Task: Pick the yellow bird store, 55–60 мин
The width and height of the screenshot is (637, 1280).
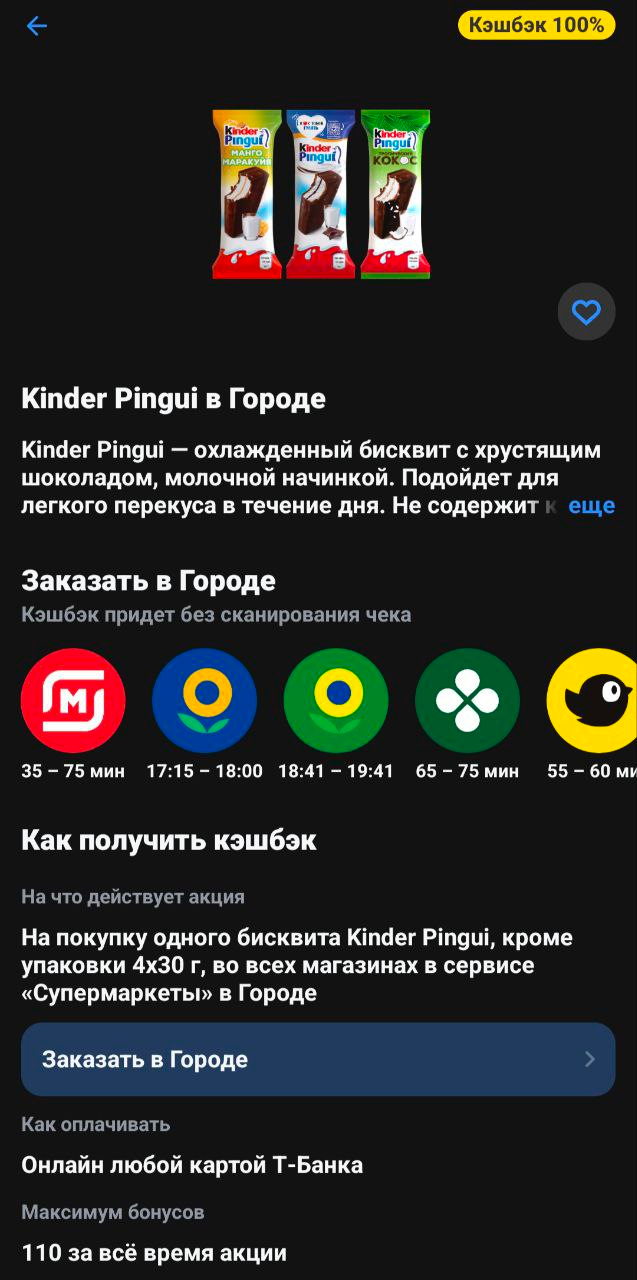Action: [594, 701]
